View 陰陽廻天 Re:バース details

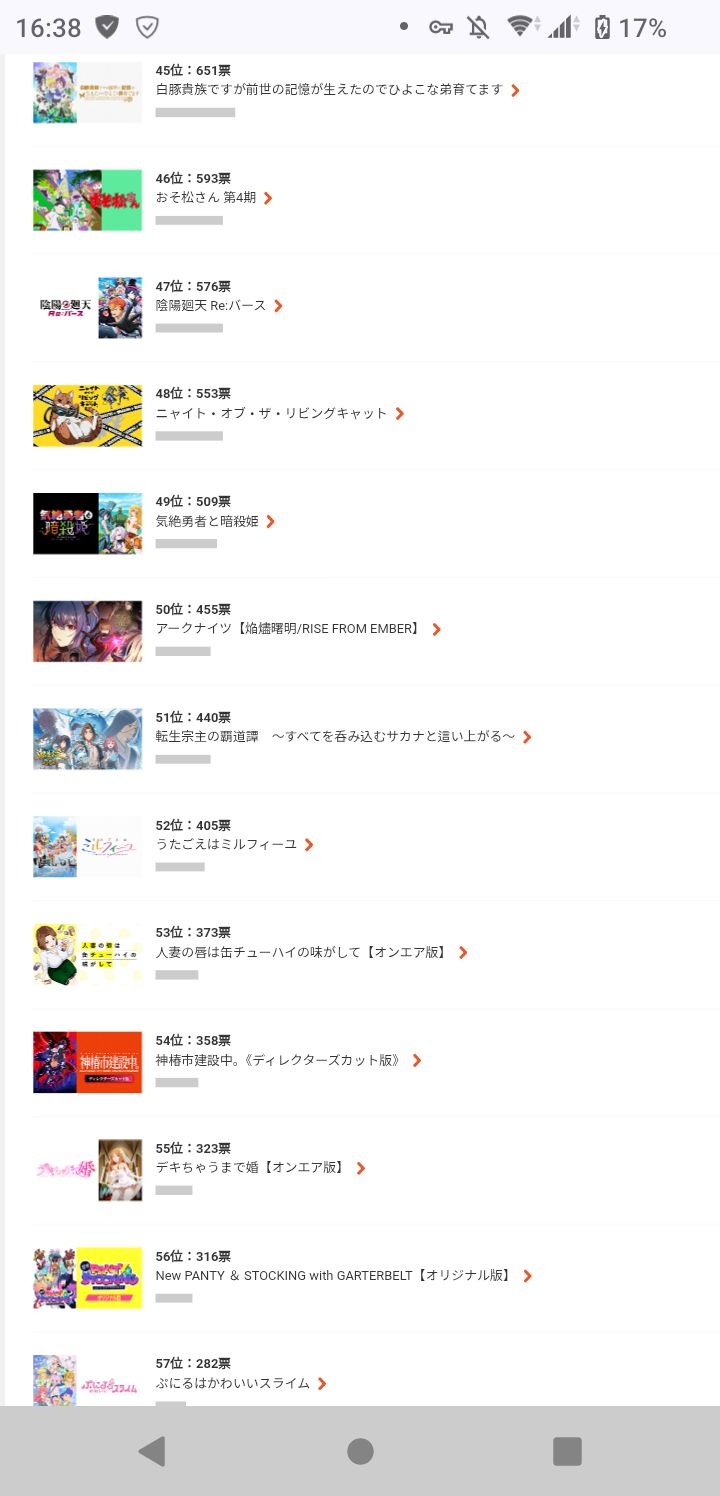(x=211, y=306)
